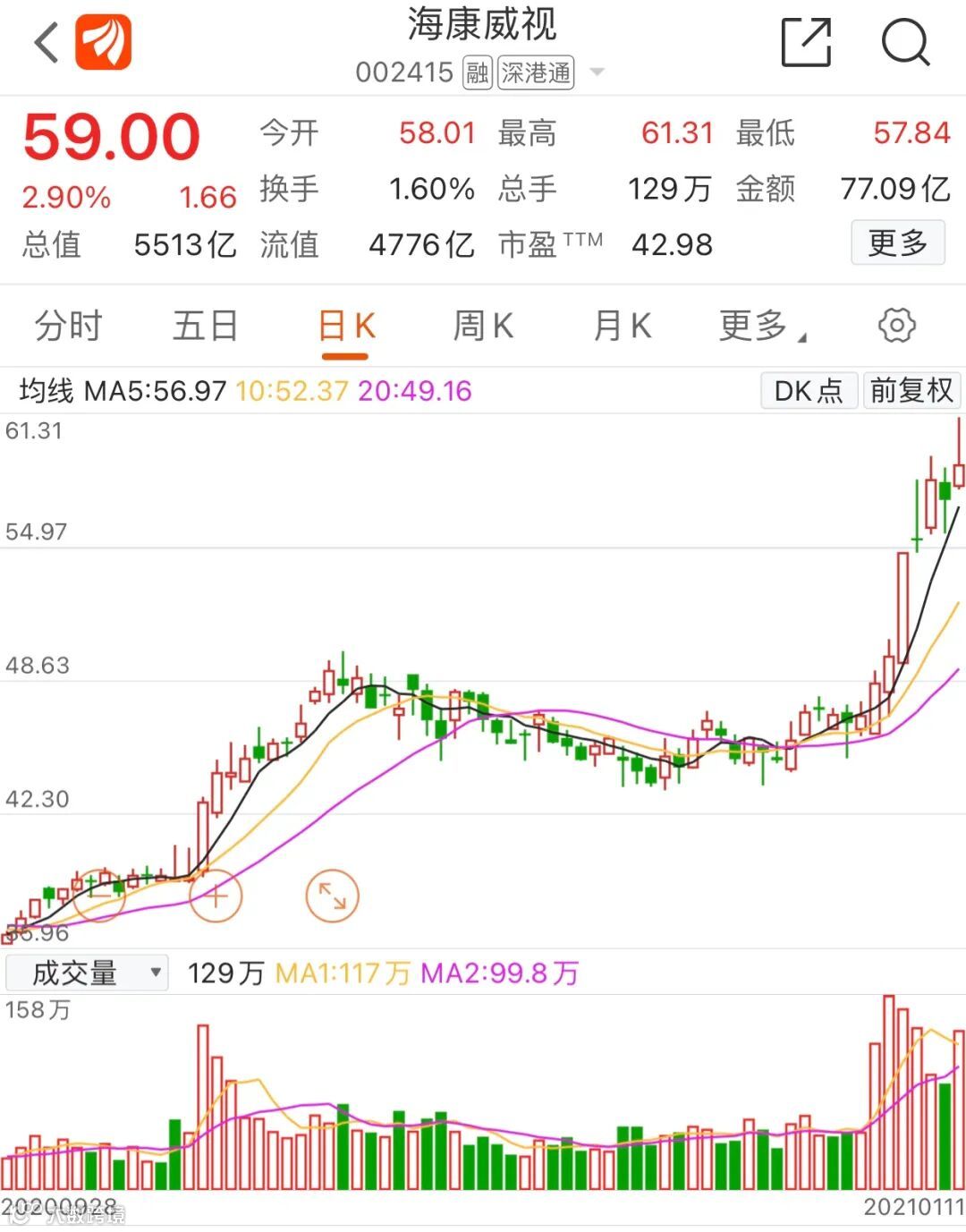The height and width of the screenshot is (1232, 966).
Task: Open 更多 chart period options
Action: click(x=761, y=327)
